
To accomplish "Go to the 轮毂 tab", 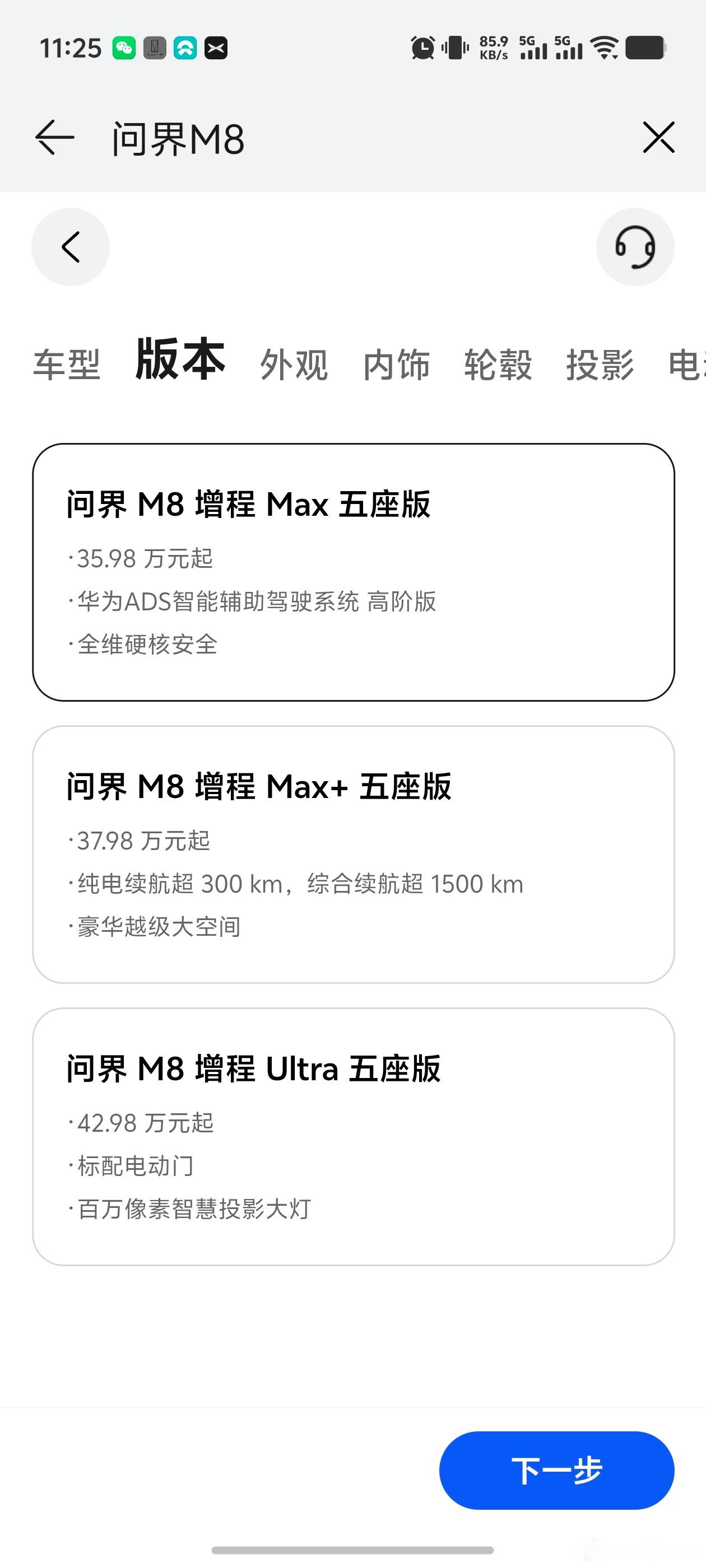I will pos(498,365).
